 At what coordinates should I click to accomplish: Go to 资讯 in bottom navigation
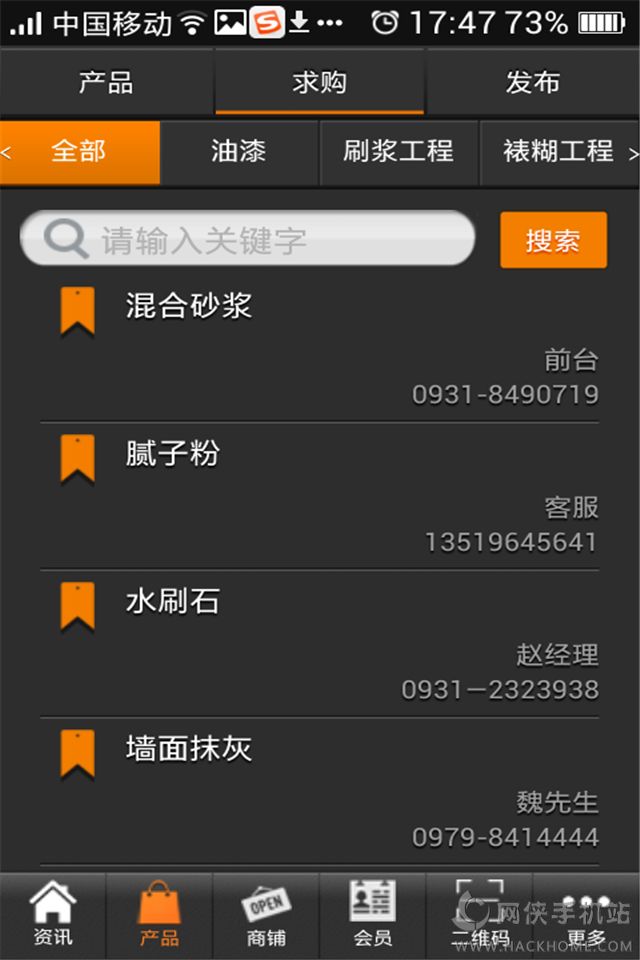click(53, 915)
